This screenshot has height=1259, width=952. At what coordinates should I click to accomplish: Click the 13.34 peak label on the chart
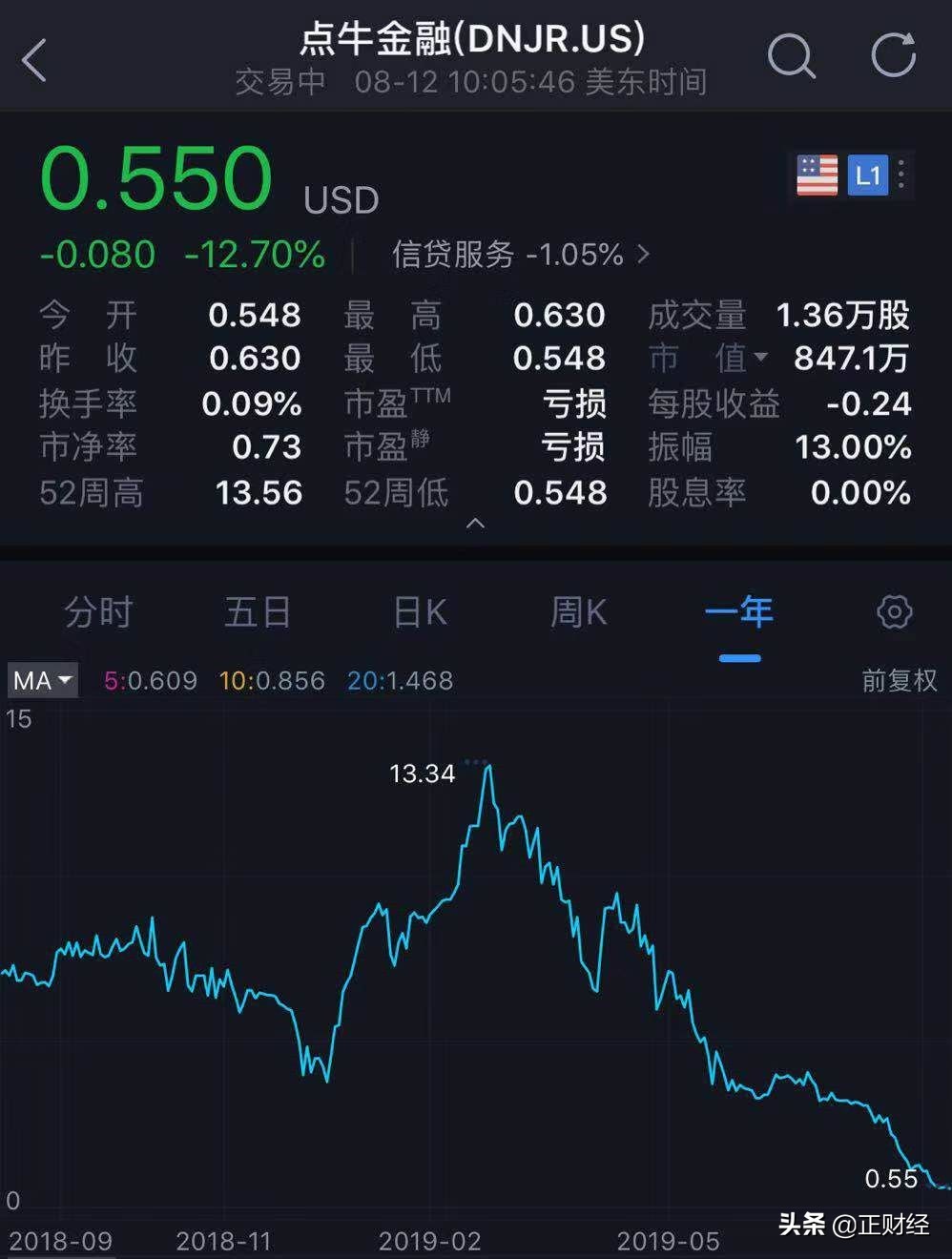point(424,774)
